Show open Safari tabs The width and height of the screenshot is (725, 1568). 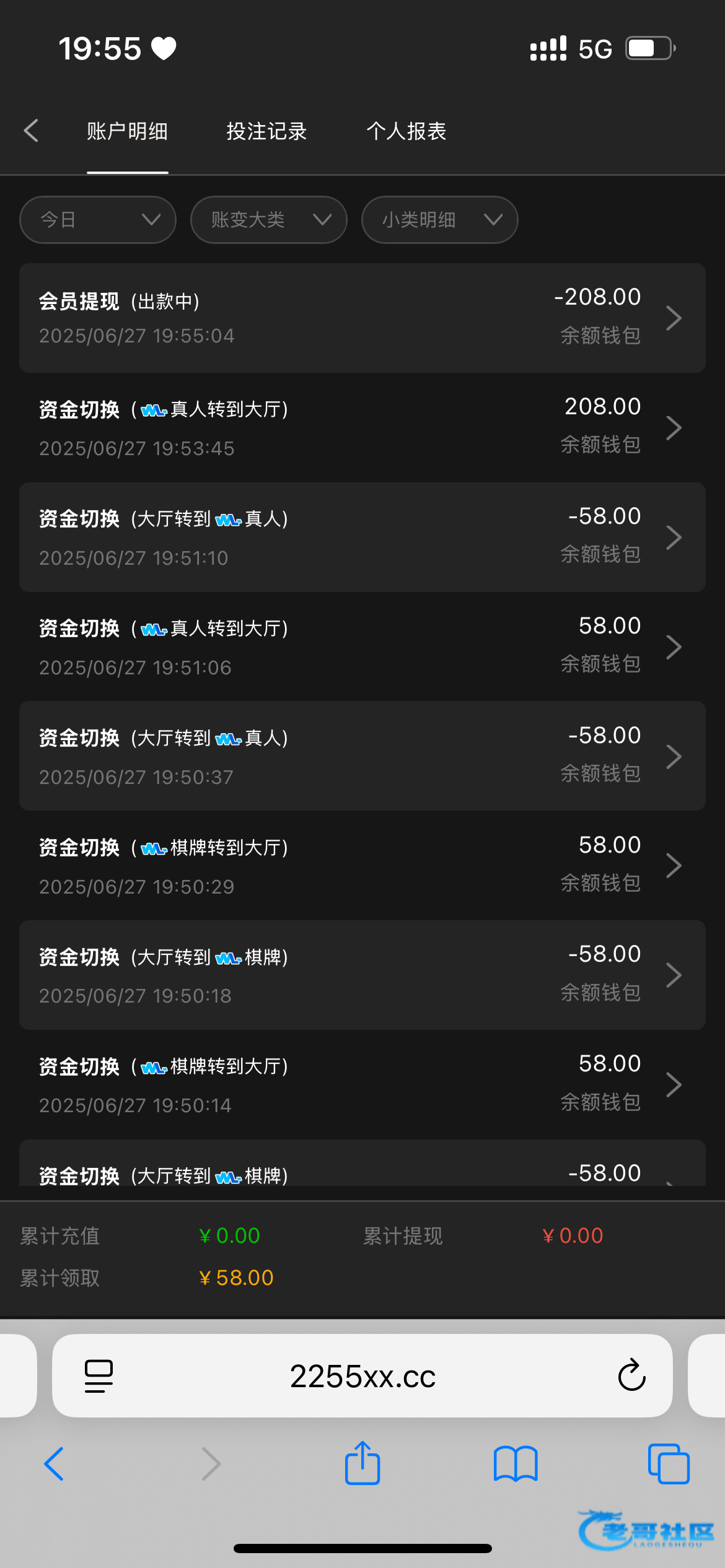click(x=668, y=1464)
